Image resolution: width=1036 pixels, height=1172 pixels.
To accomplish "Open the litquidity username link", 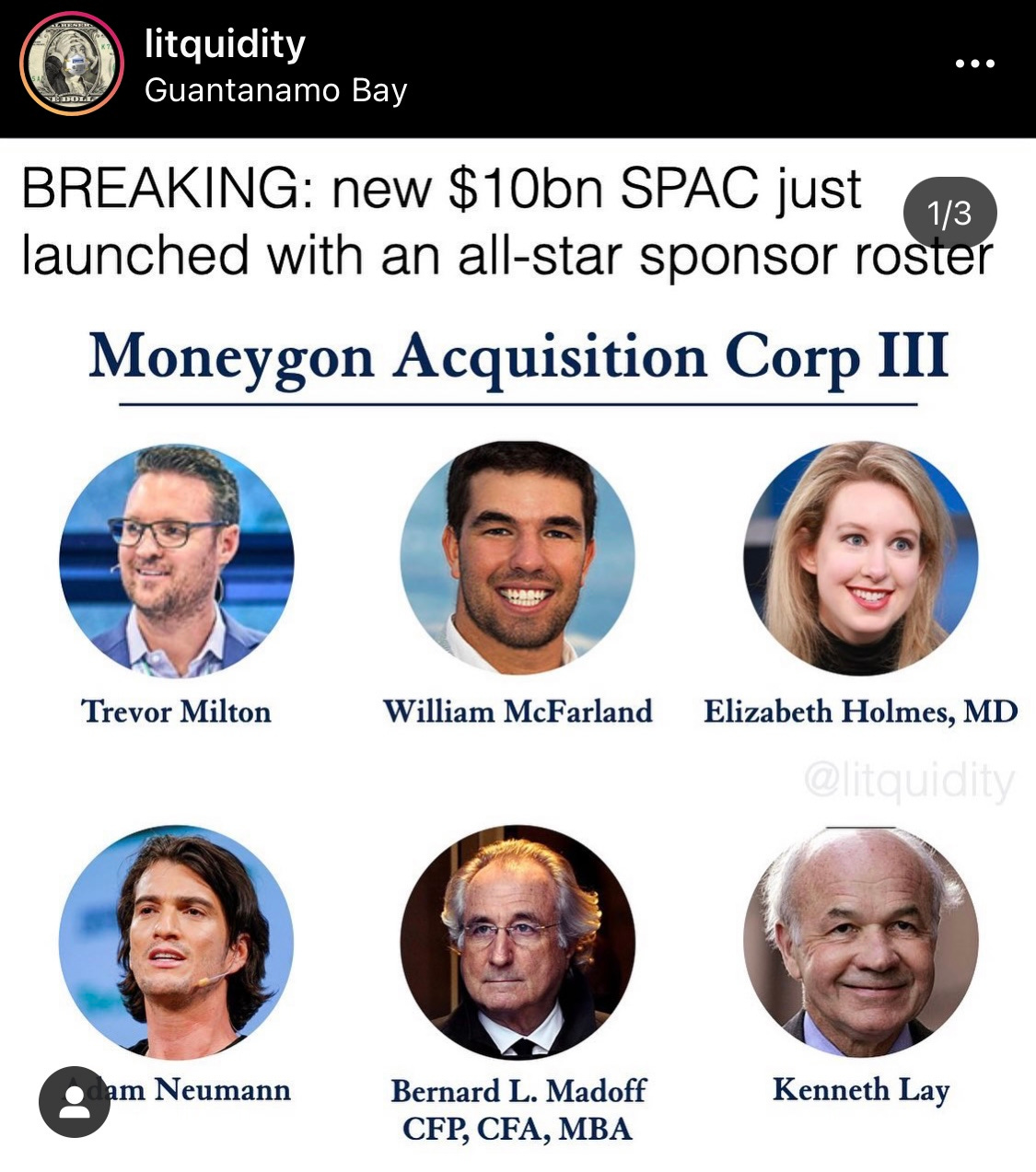I will point(225,43).
